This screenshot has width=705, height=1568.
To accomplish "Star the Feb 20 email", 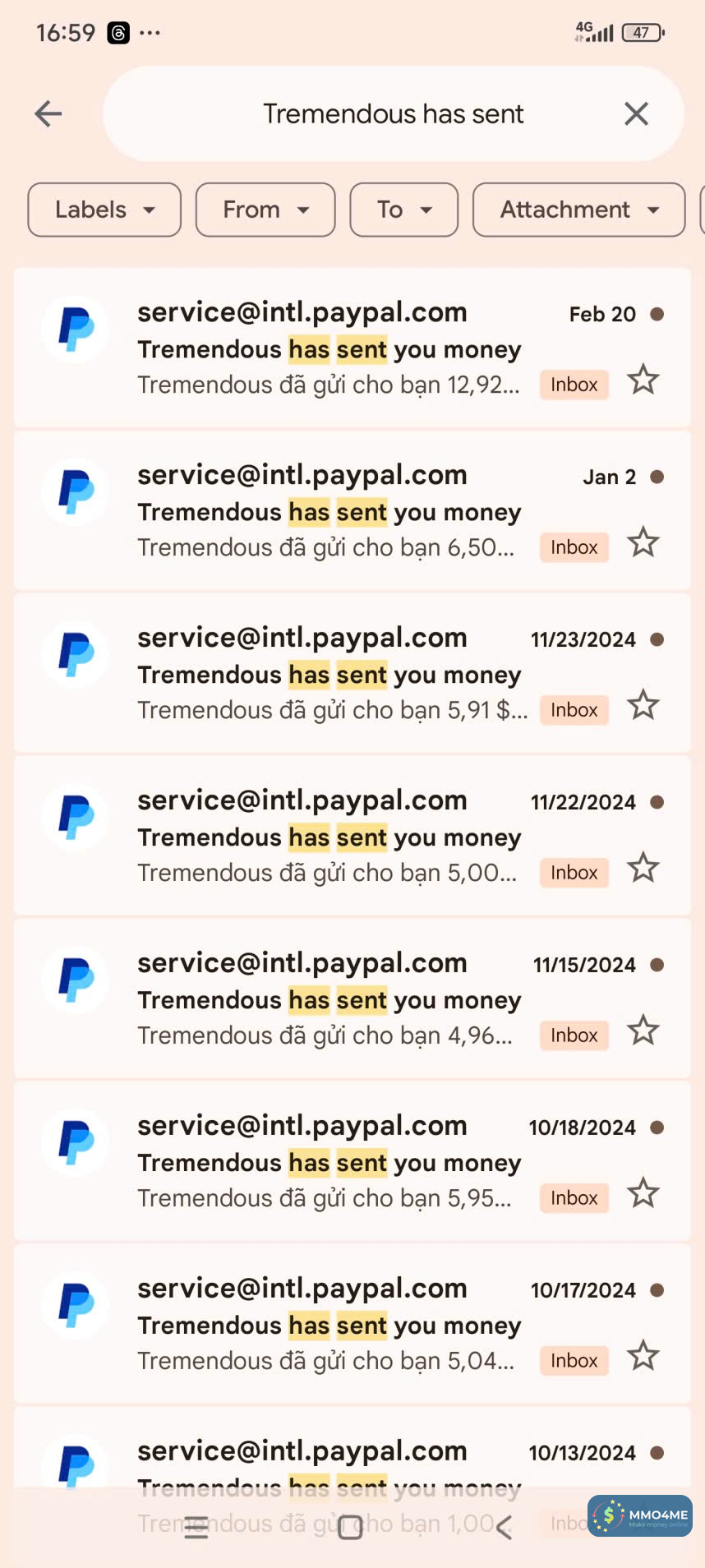I will (x=643, y=380).
